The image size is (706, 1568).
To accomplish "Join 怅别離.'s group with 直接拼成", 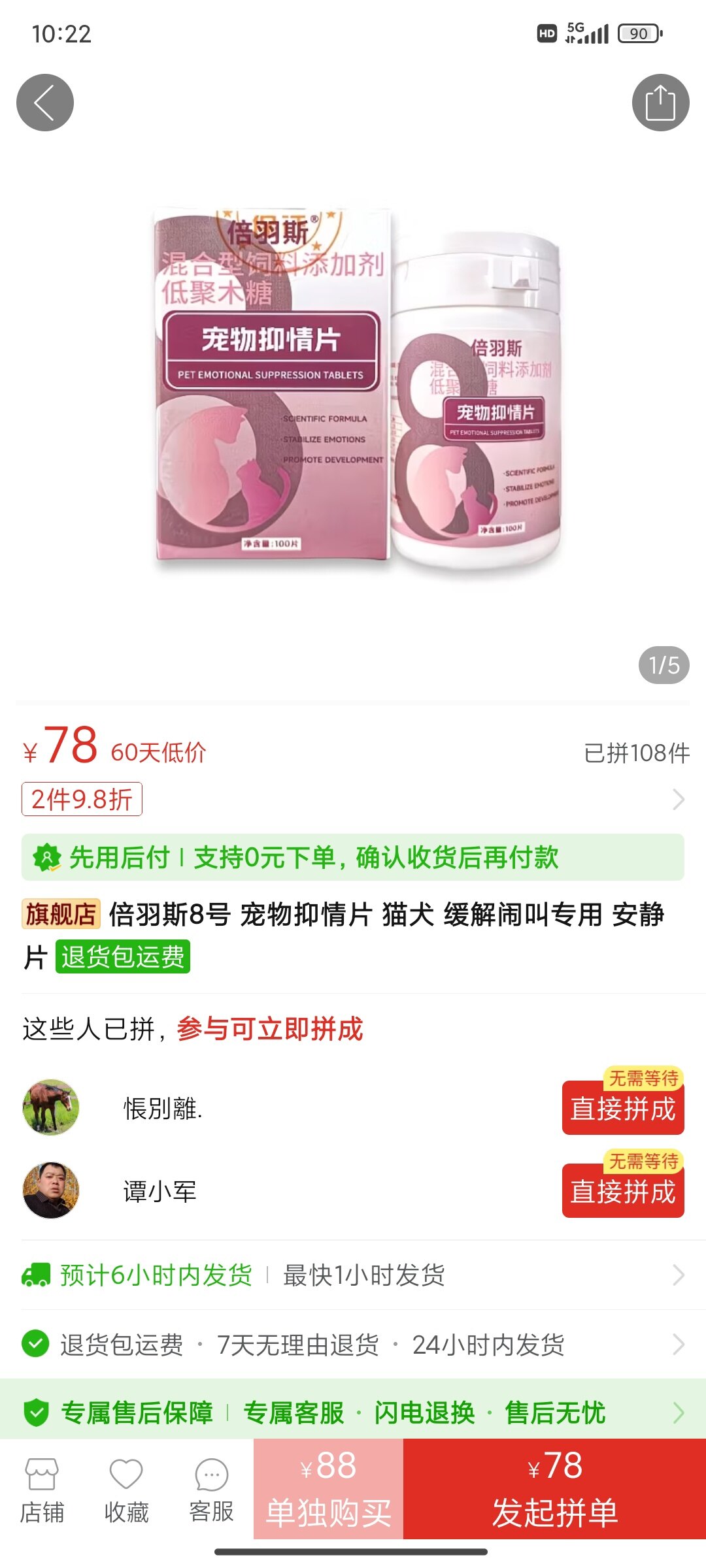I will 622,1109.
